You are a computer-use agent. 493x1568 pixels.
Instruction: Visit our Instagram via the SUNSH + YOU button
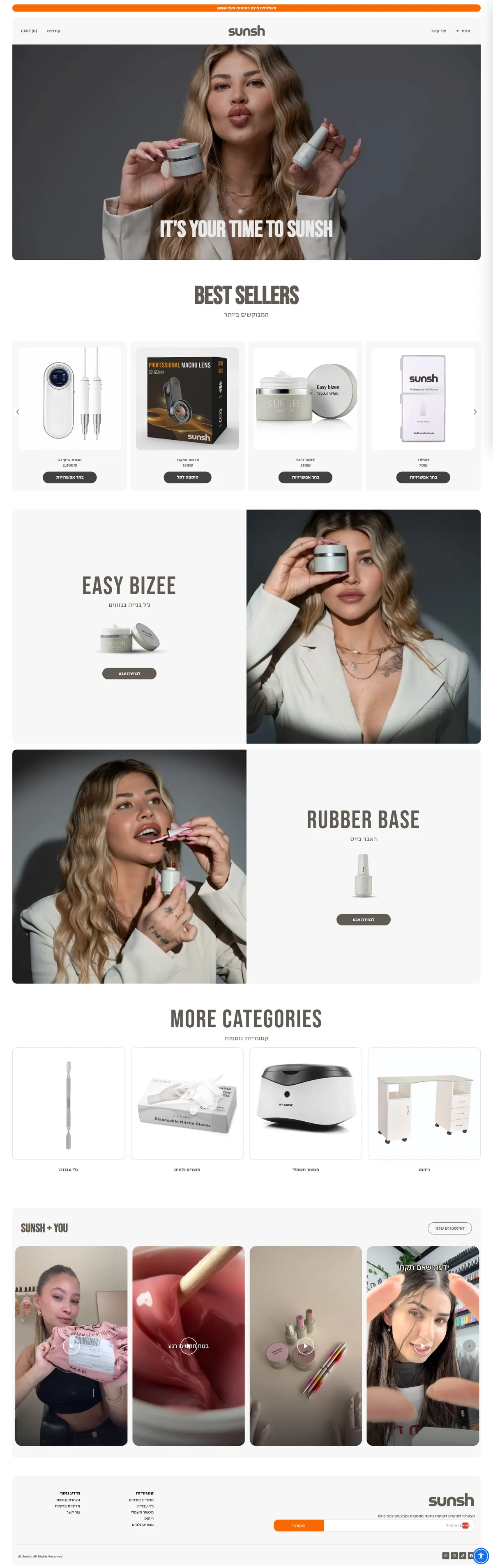449,1228
